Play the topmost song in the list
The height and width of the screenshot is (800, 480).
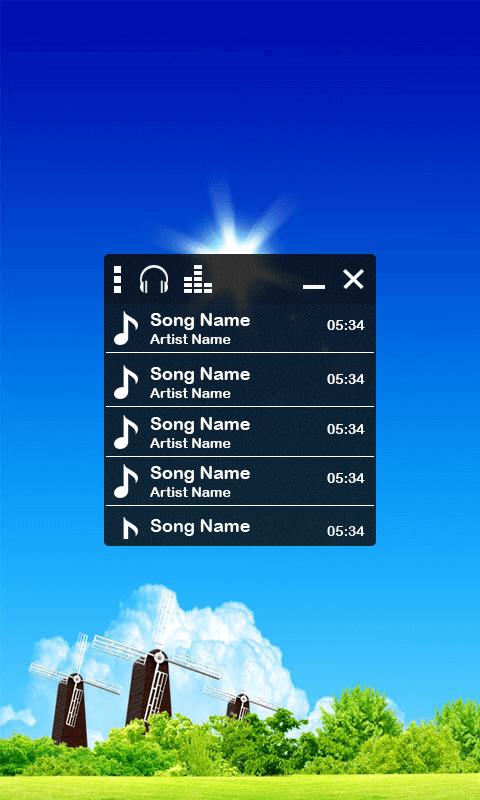coord(240,329)
